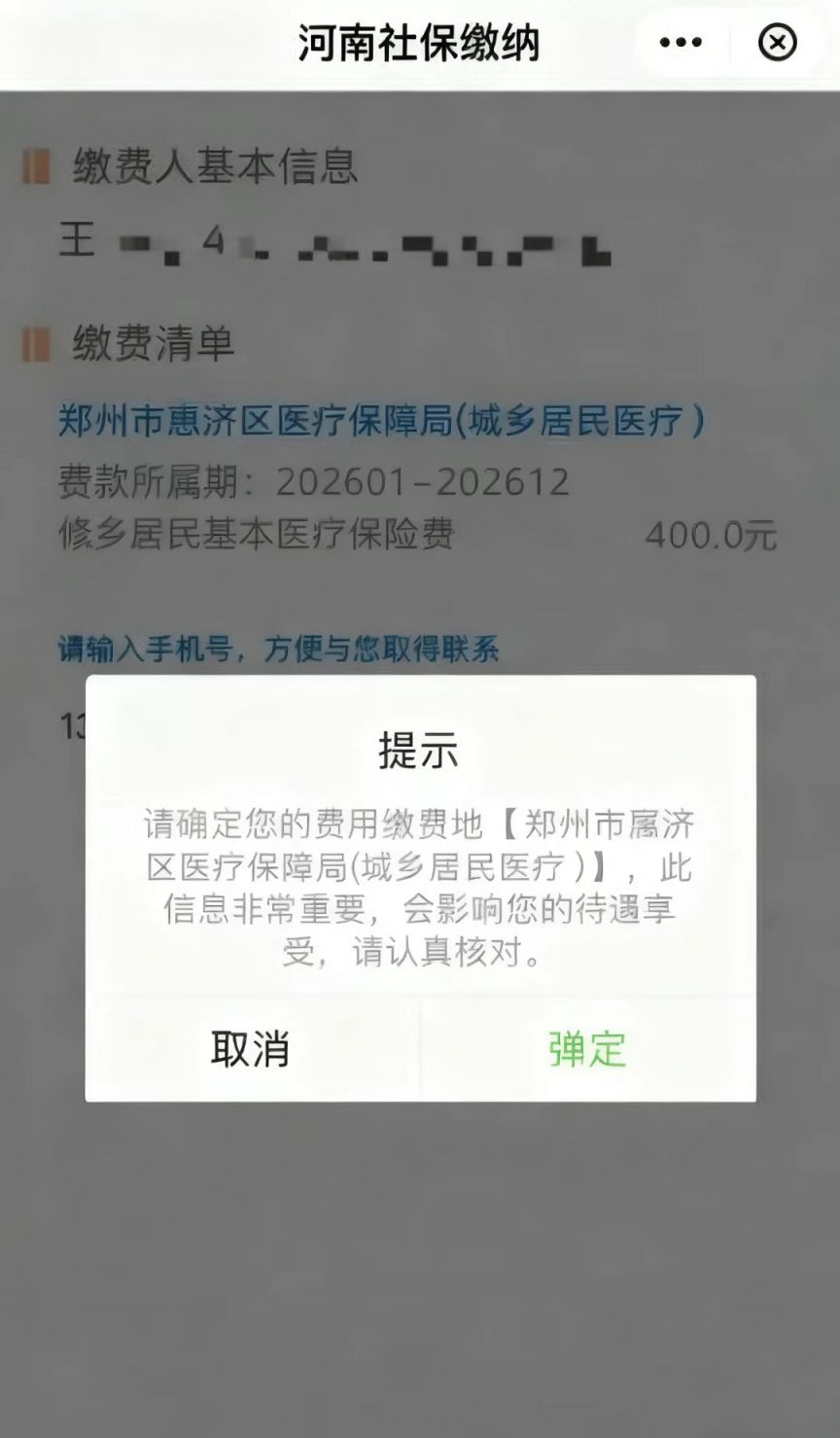
Task: Confirm the dialog with the green button
Action: [x=587, y=1049]
